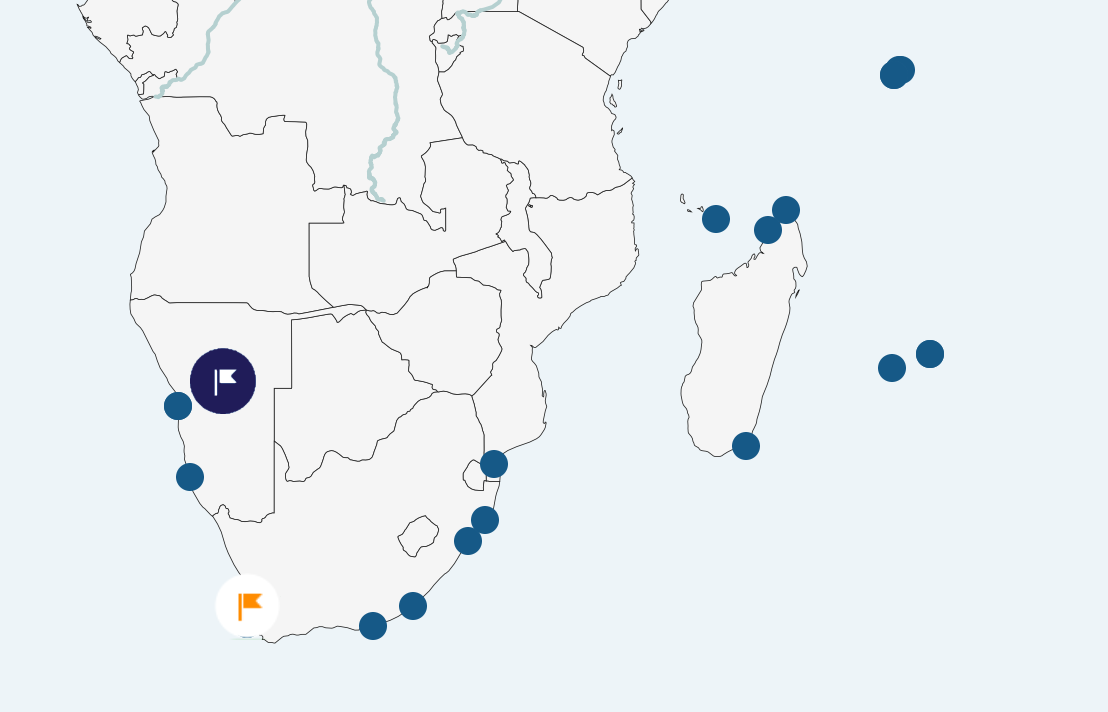1108x712 pixels.
Task: Tap the blue dot at Maputo in southern Mozambique
Action: [494, 464]
